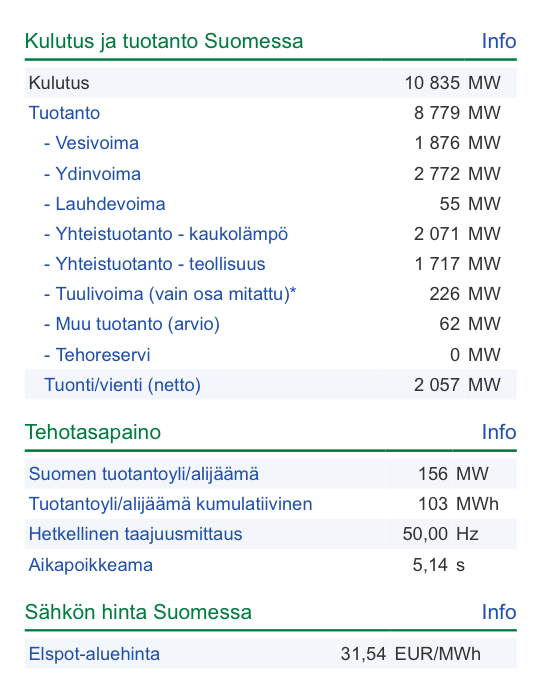The image size is (539, 695).
Task: Open the Tuotanto link
Action: tap(64, 113)
